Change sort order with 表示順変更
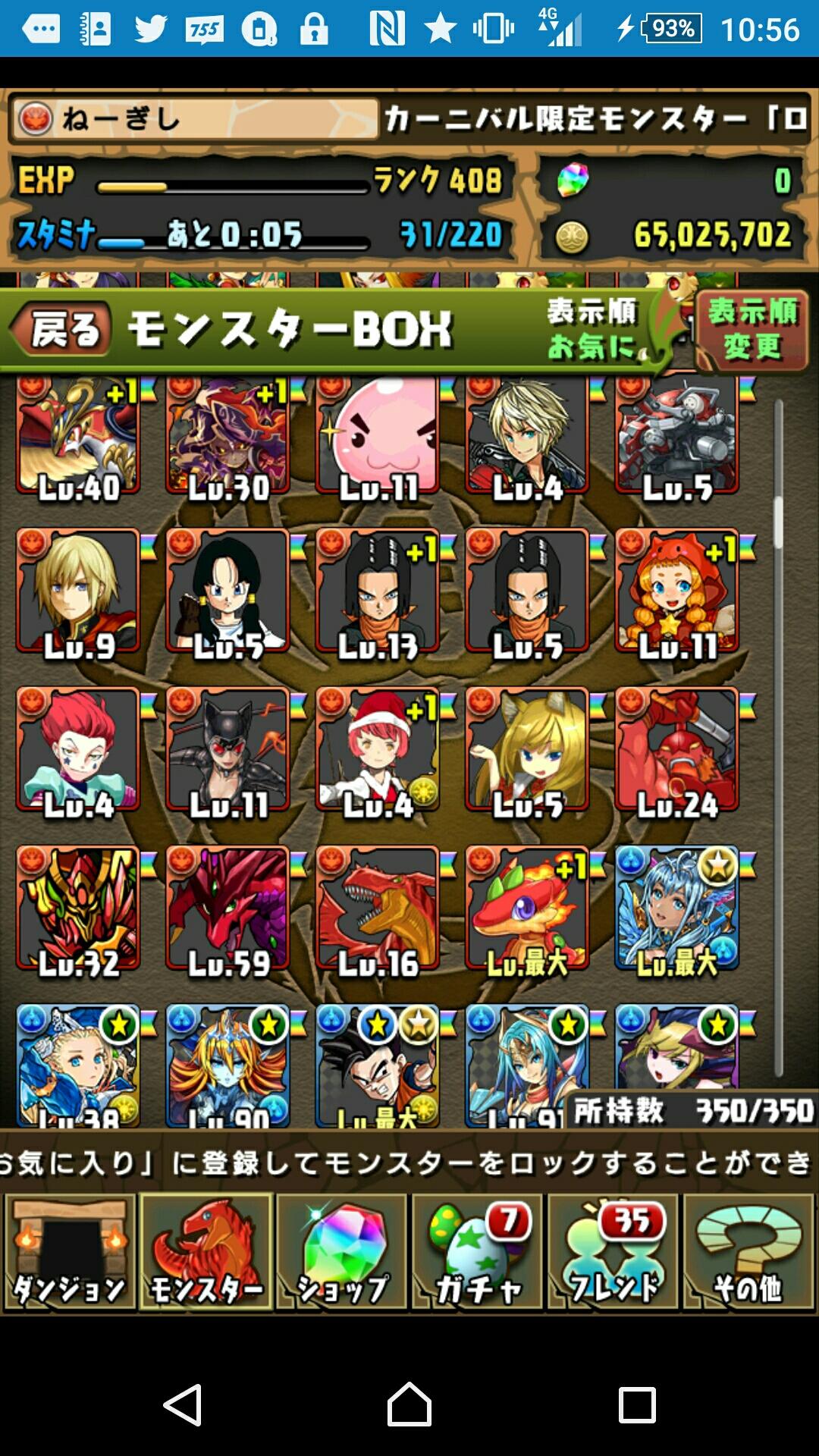This screenshot has width=819, height=1456. point(751,330)
